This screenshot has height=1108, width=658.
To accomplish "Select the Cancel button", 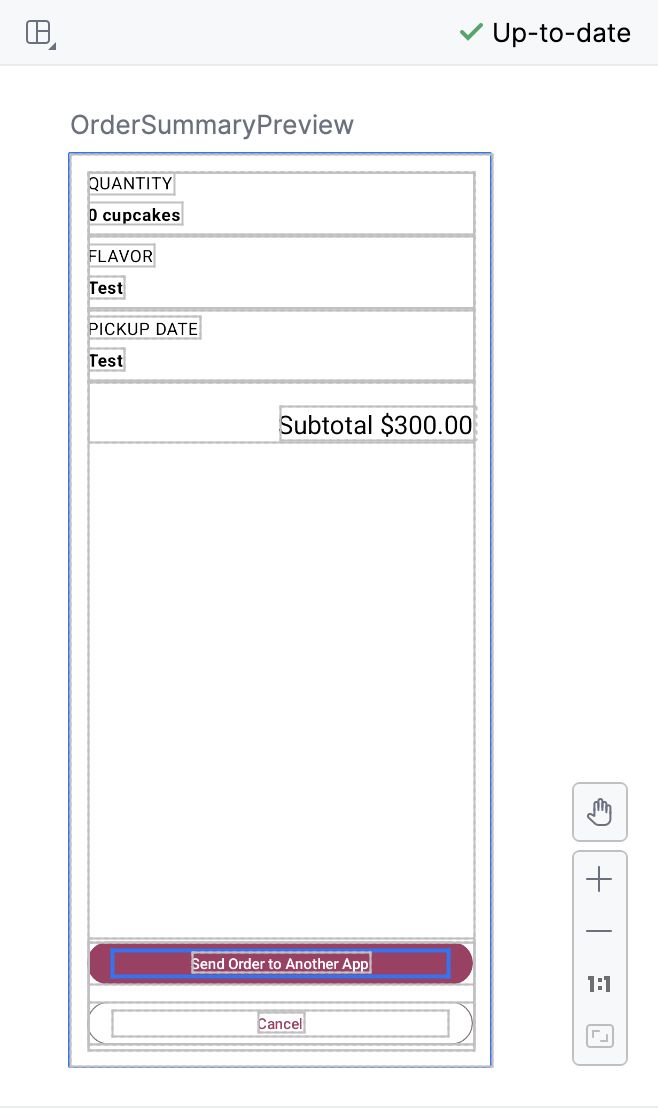I will [x=281, y=1023].
